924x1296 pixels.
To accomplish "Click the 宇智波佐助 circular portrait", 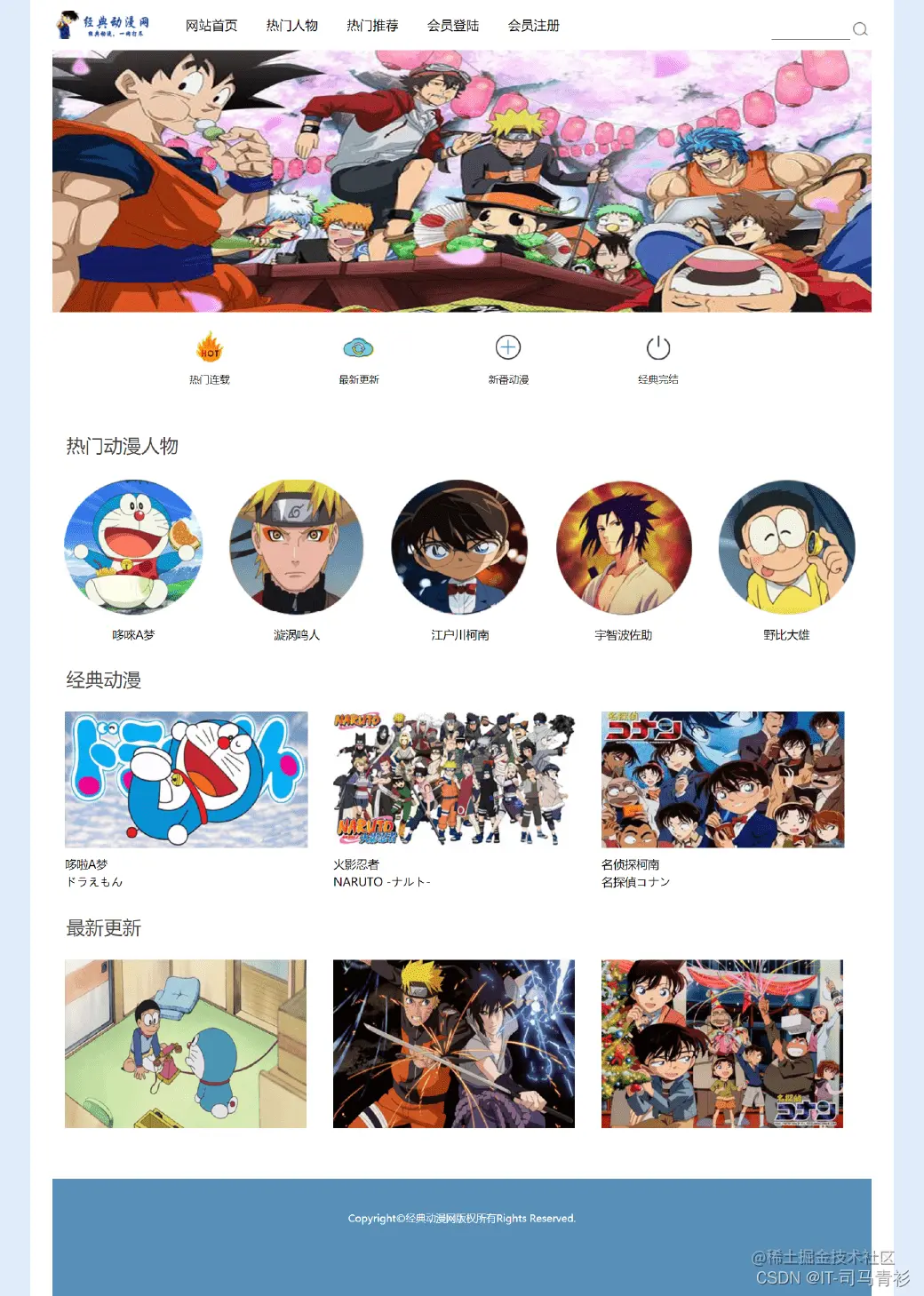I will click(624, 547).
